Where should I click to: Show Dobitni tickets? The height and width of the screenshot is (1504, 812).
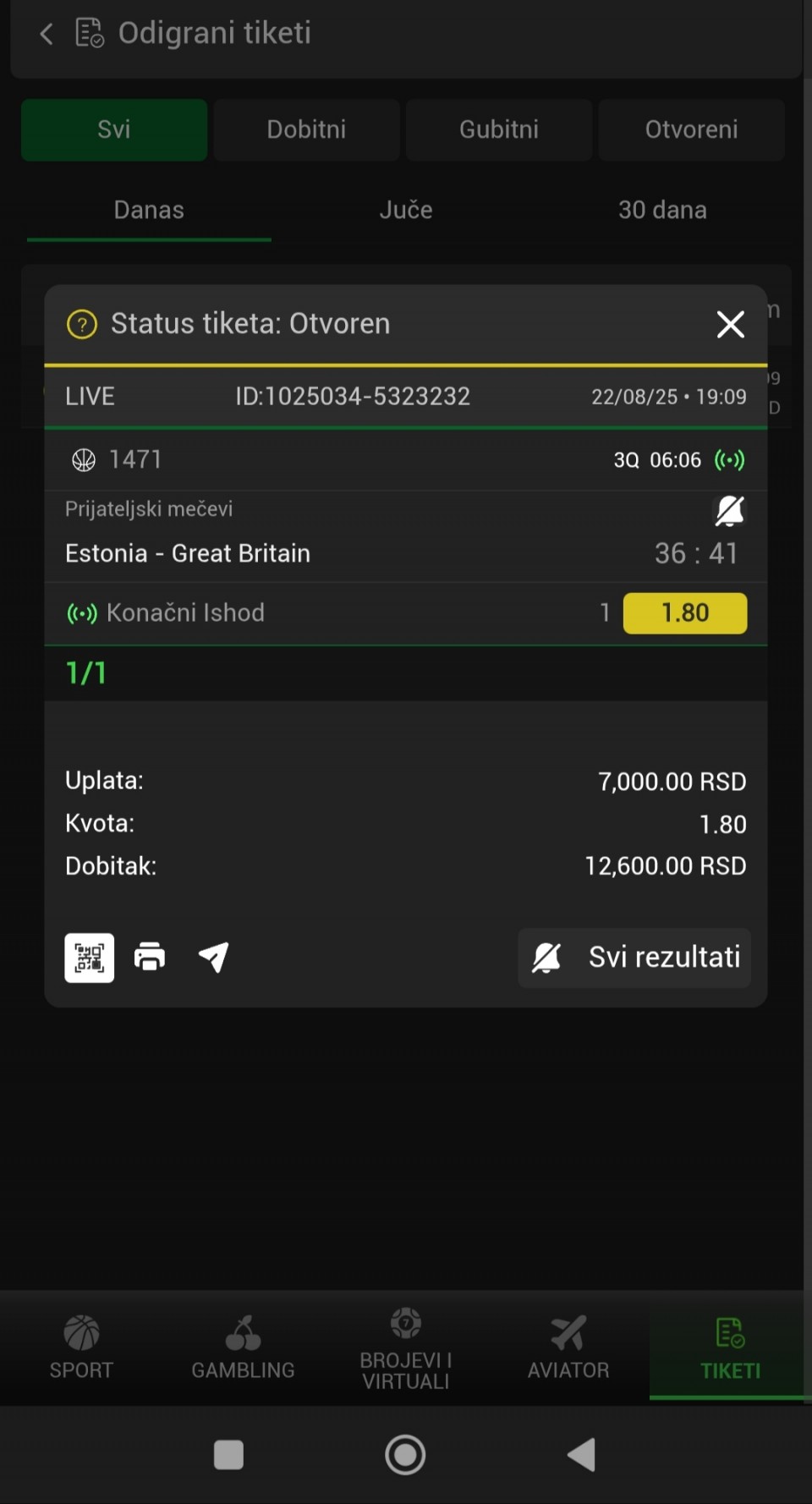tap(306, 129)
